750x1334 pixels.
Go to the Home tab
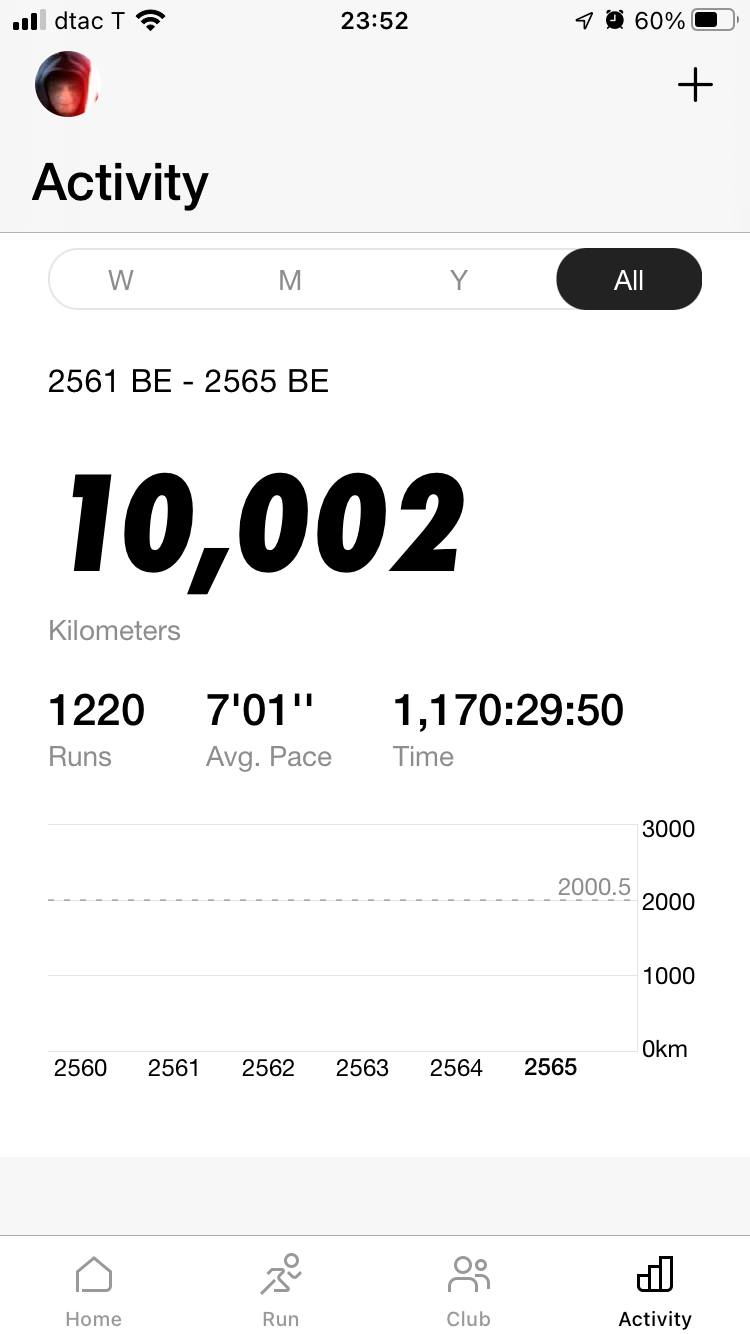[x=93, y=1289]
